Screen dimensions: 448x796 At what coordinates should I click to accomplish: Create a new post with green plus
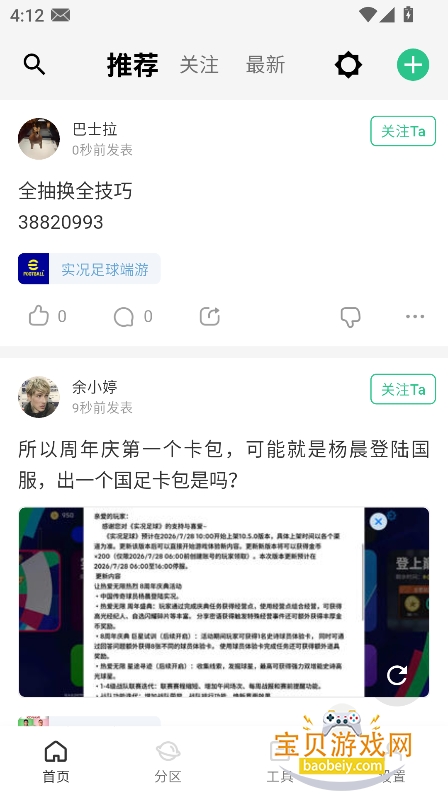coord(413,65)
